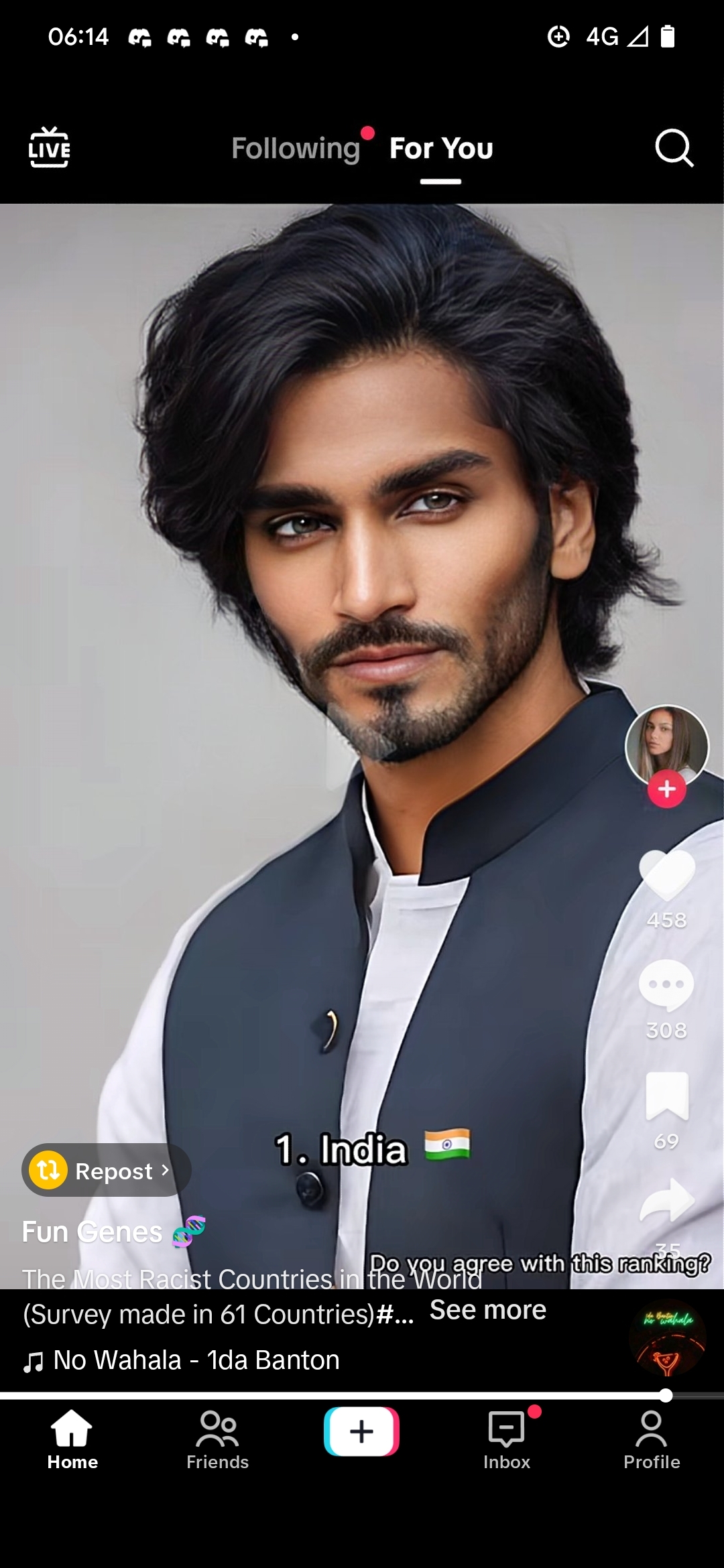This screenshot has height=1568, width=724.
Task: Follow the creator with the plus button
Action: pos(666,789)
